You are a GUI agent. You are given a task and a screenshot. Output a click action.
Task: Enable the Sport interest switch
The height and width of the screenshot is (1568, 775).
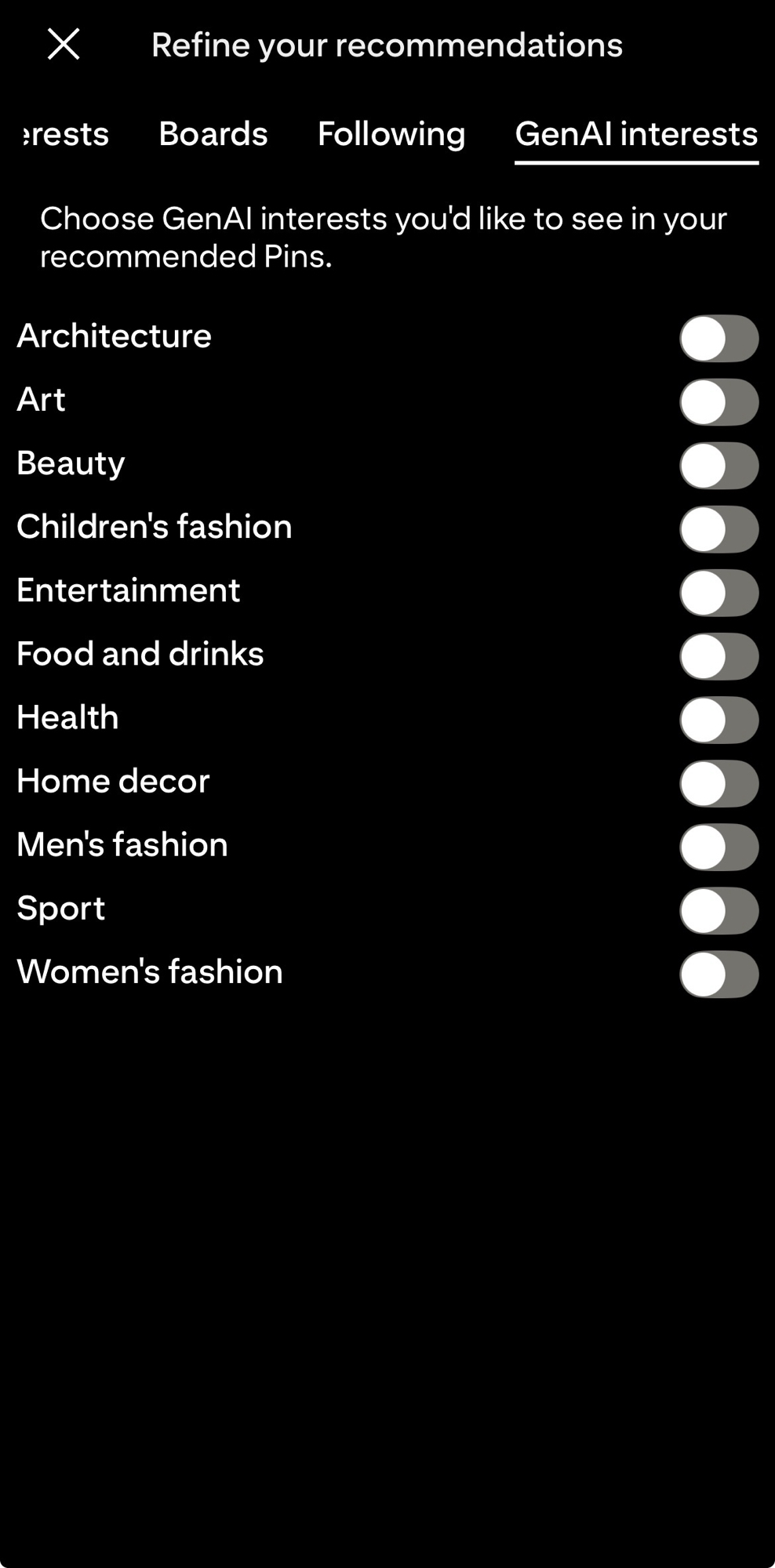[x=719, y=910]
